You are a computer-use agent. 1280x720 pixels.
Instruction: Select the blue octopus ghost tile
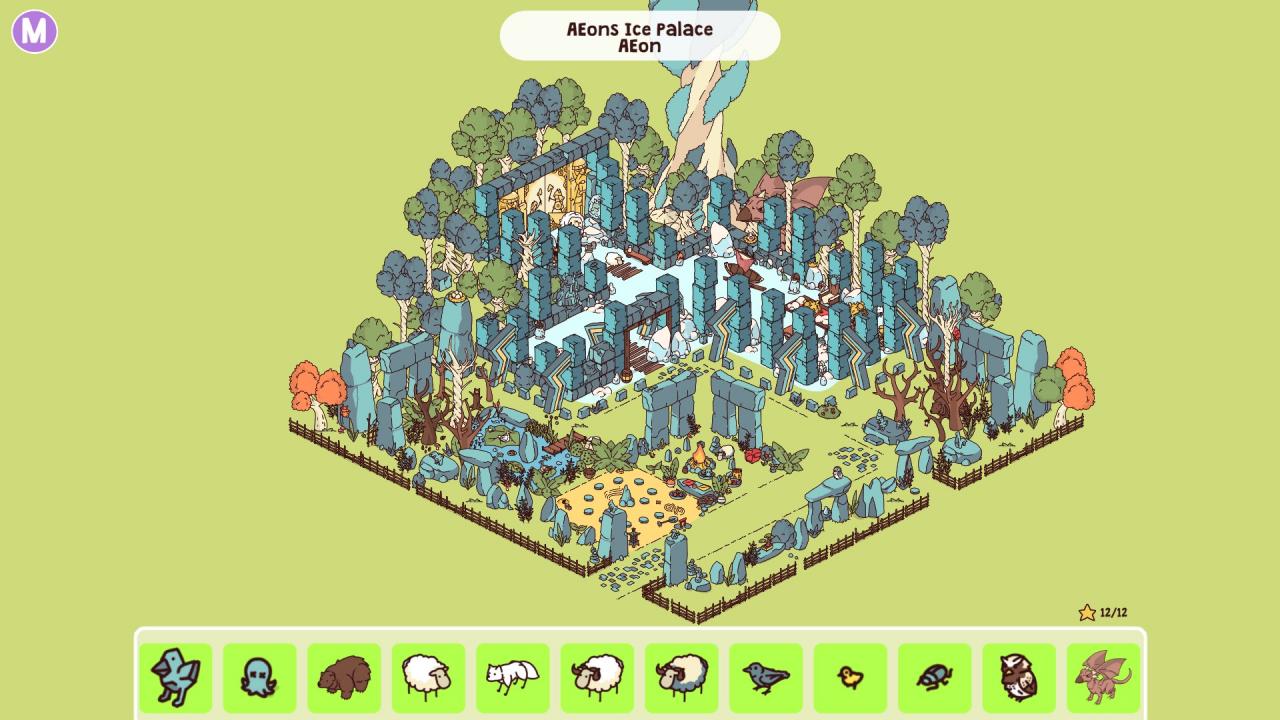(x=260, y=677)
